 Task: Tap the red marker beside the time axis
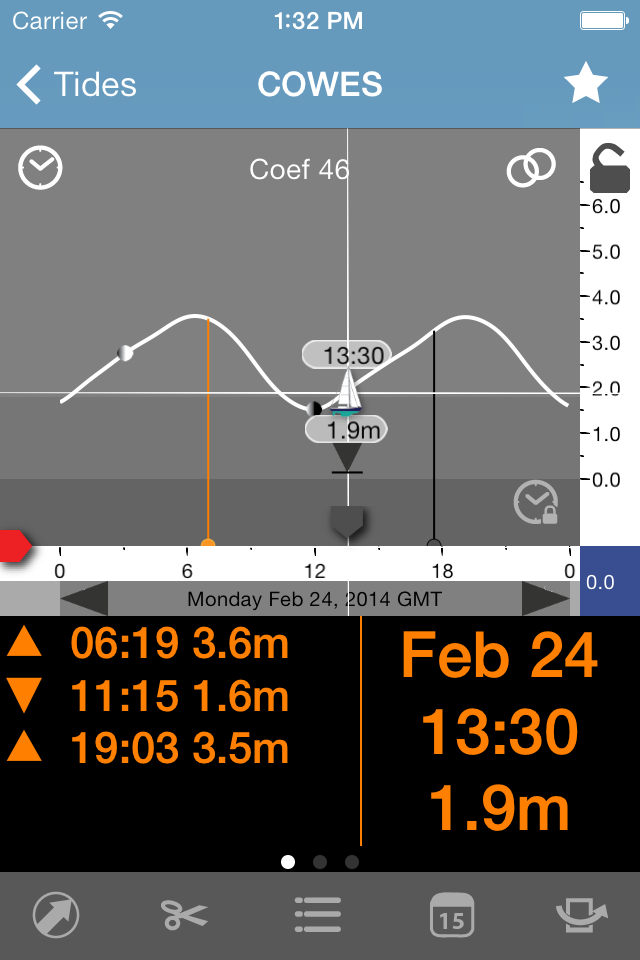14,546
